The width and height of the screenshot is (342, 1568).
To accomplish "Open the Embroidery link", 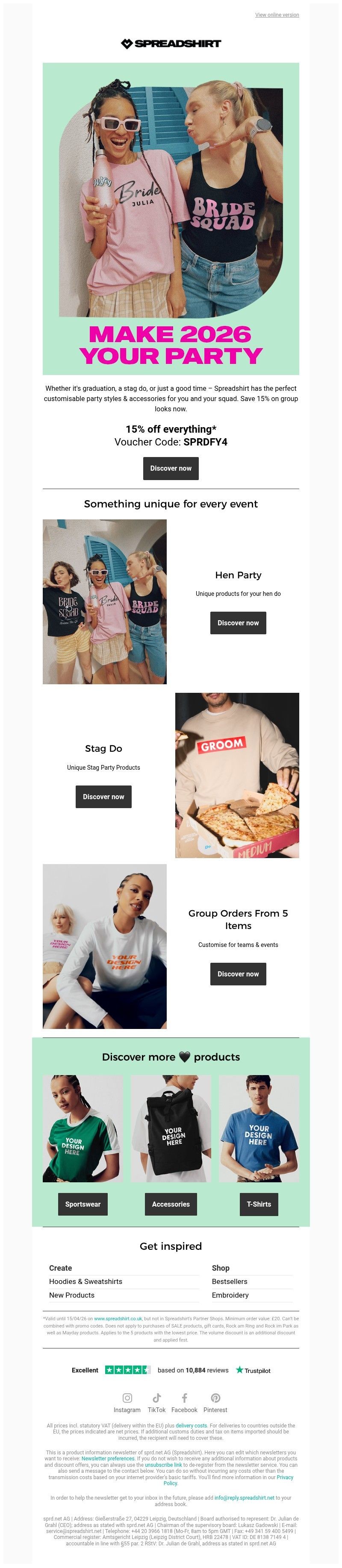I will click(x=230, y=1295).
